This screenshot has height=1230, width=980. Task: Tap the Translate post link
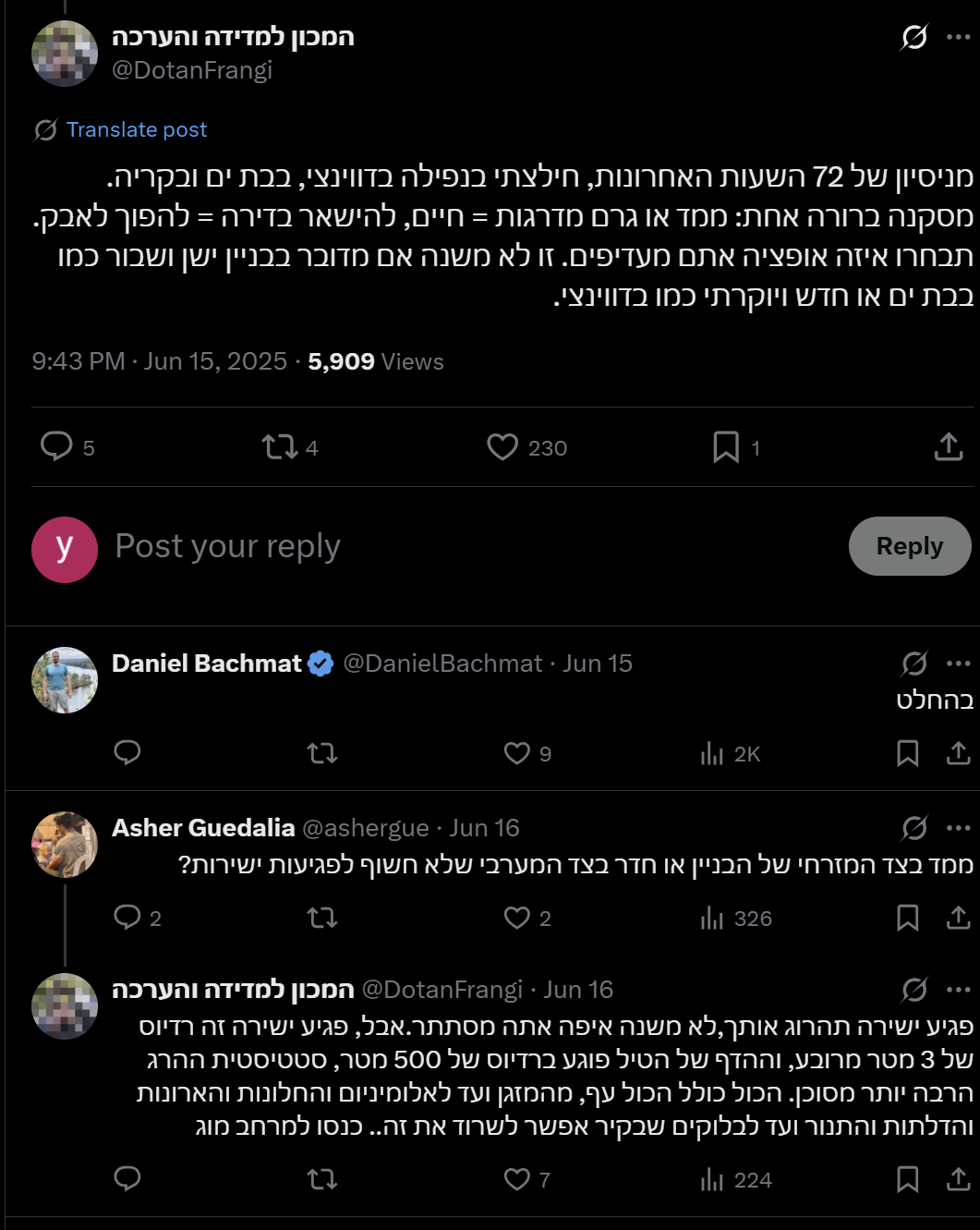[x=136, y=129]
